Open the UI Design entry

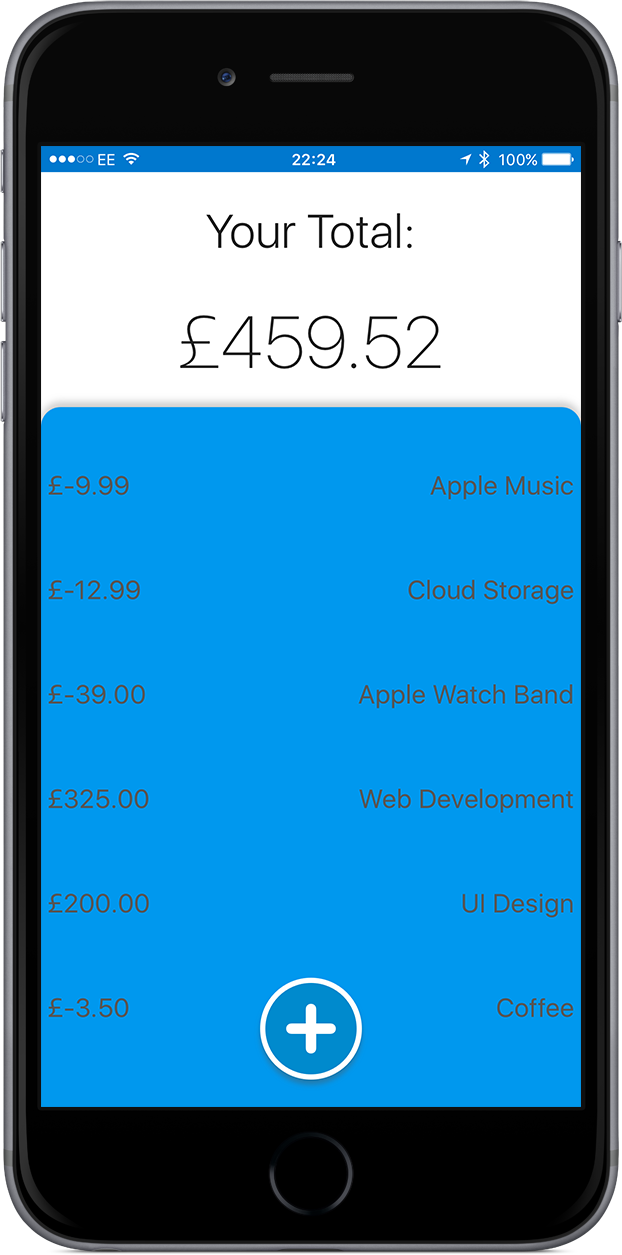pos(311,904)
